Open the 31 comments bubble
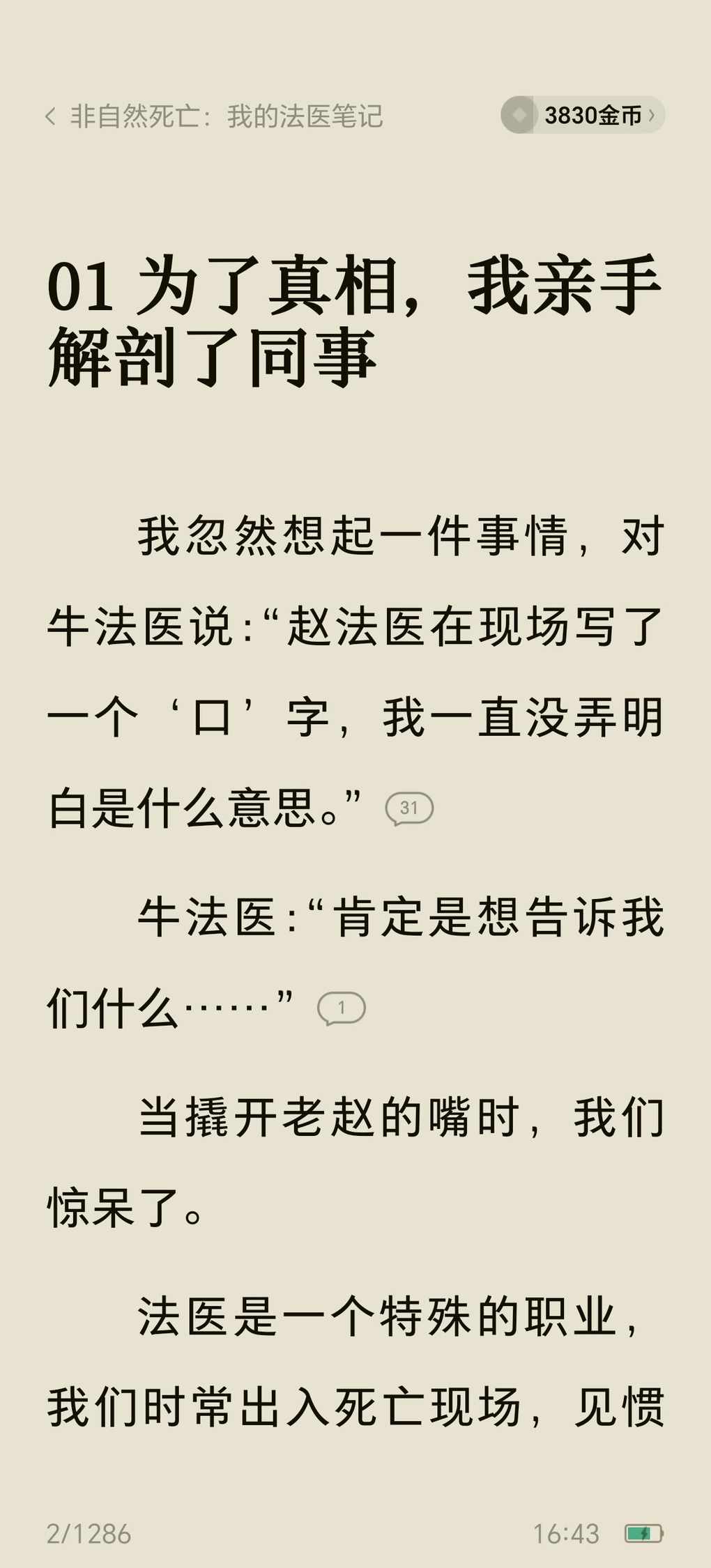 409,808
